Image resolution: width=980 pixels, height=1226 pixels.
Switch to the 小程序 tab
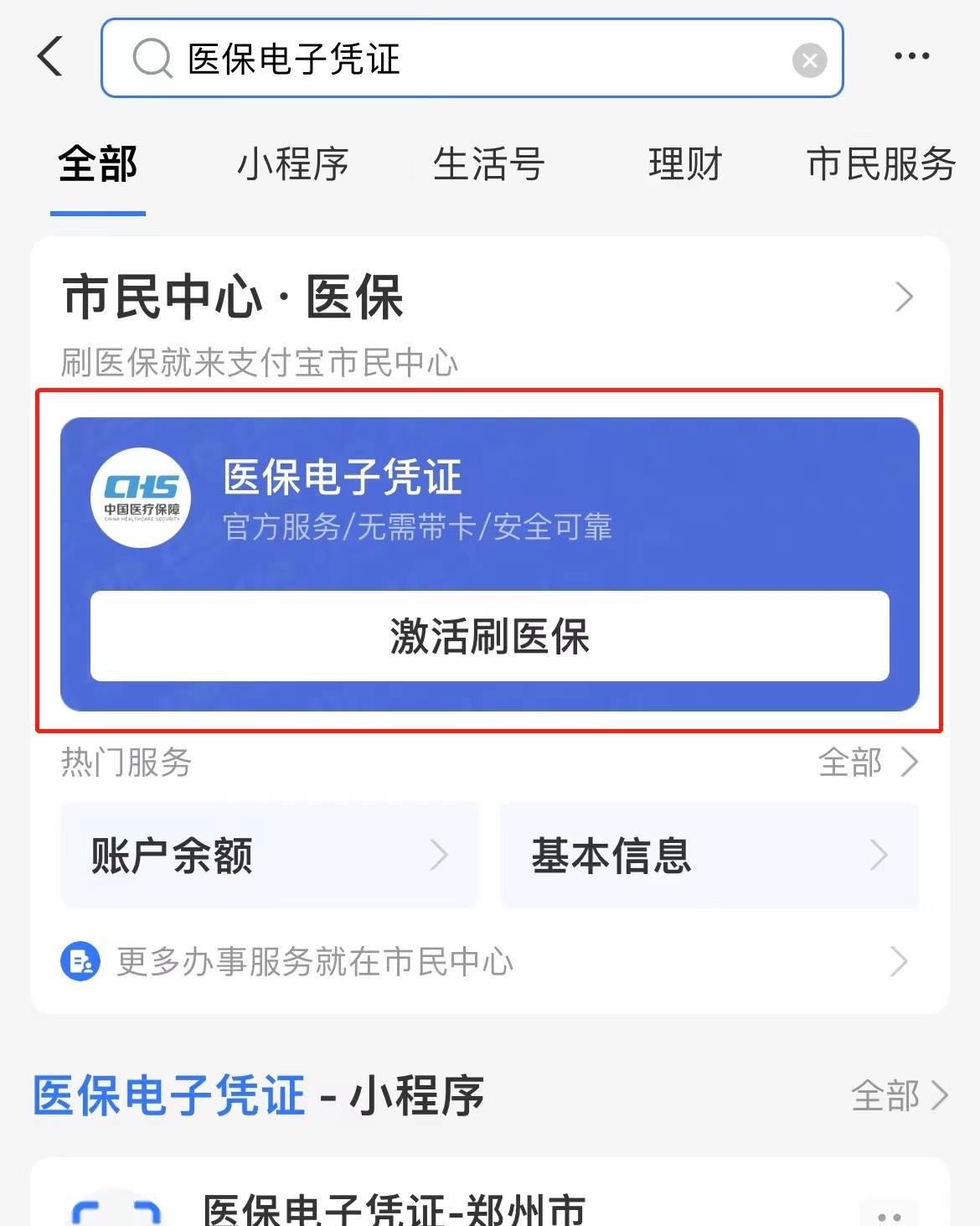pyautogui.click(x=292, y=164)
